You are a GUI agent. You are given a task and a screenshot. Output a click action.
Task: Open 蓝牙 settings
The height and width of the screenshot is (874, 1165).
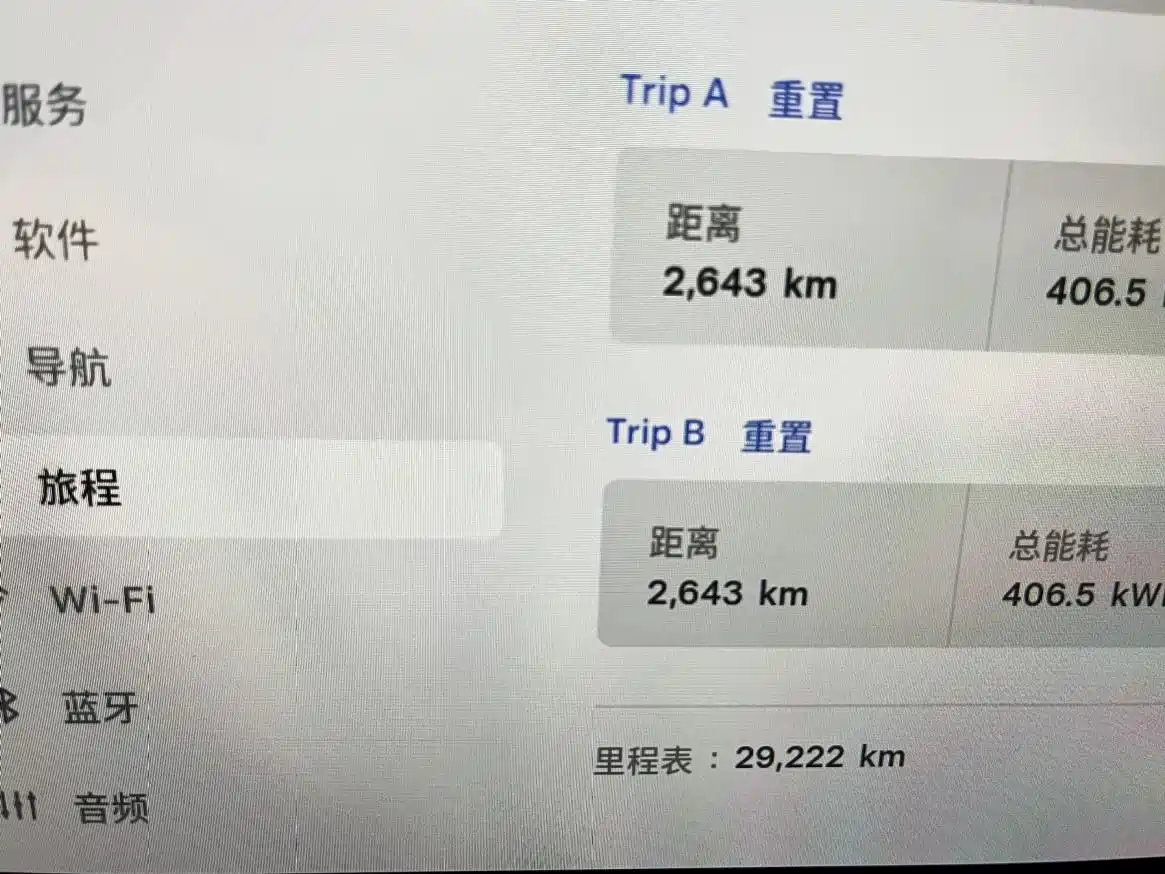[x=100, y=708]
